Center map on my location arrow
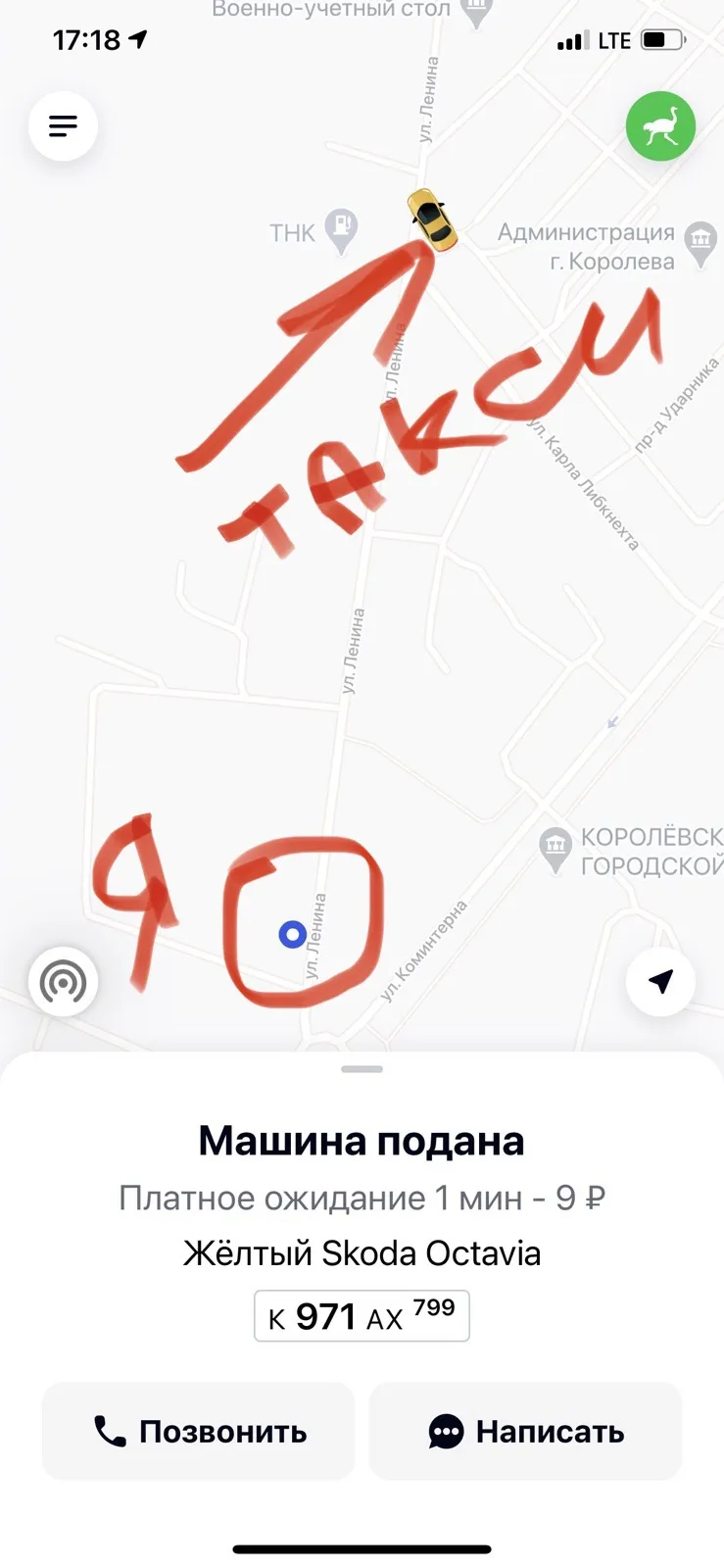 click(661, 981)
